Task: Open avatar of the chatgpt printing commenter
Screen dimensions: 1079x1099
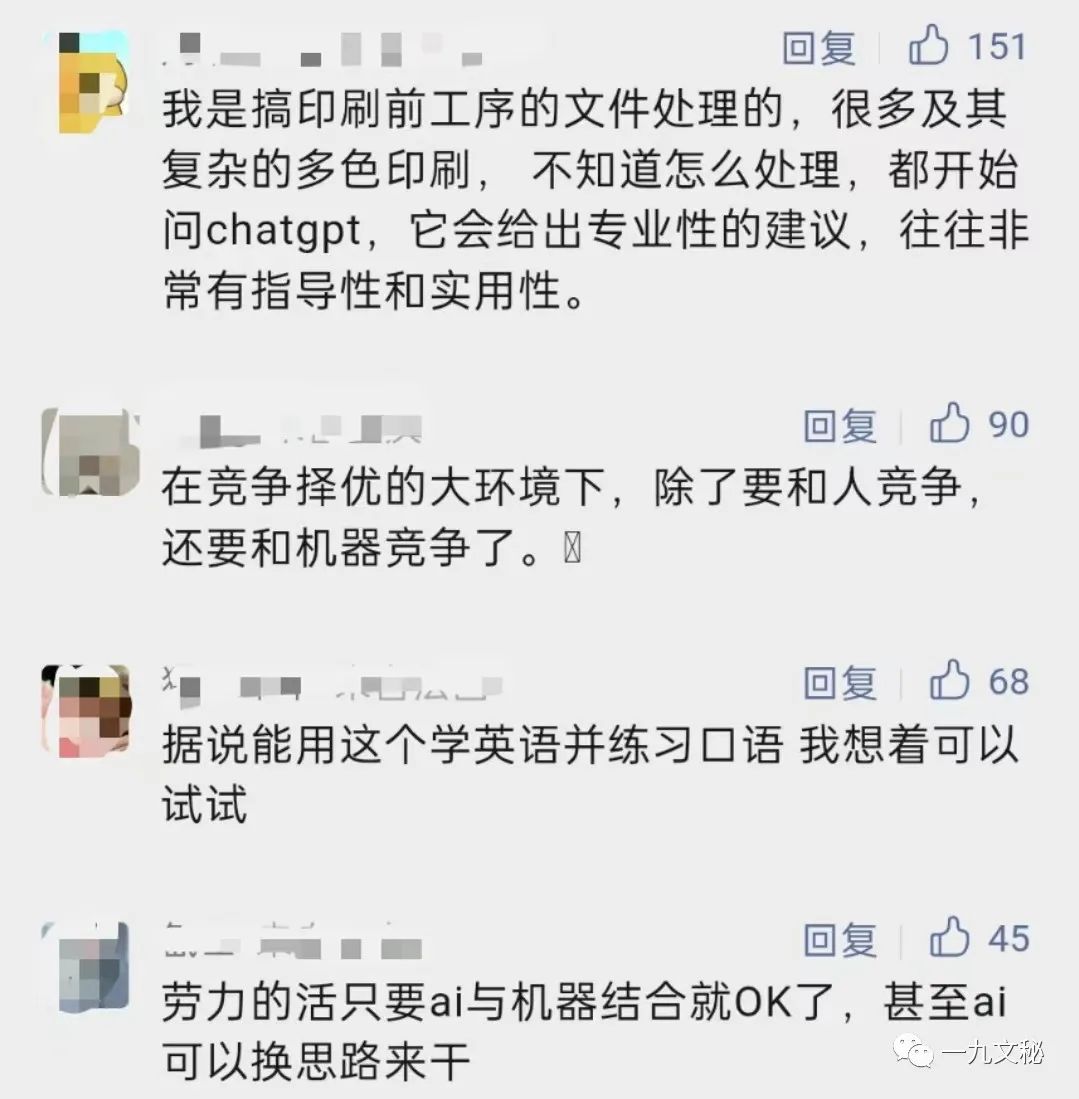Action: (89, 80)
